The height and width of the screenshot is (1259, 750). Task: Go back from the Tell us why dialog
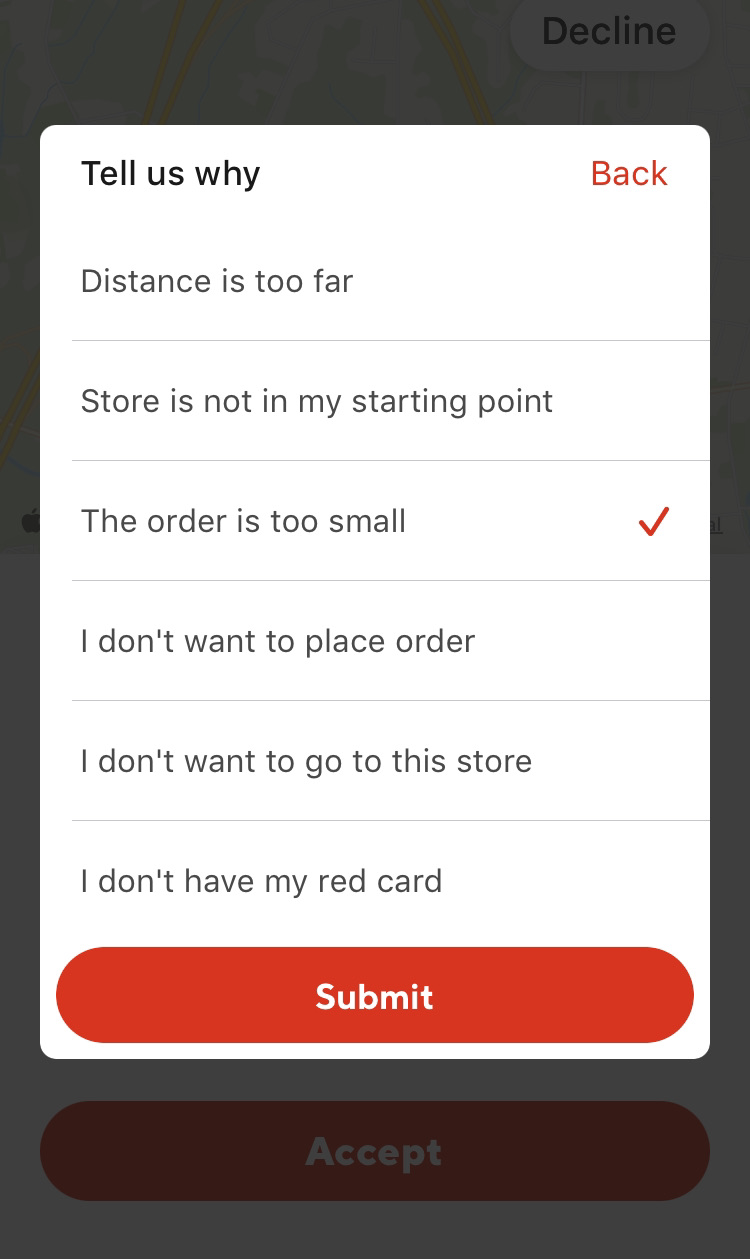tap(628, 174)
